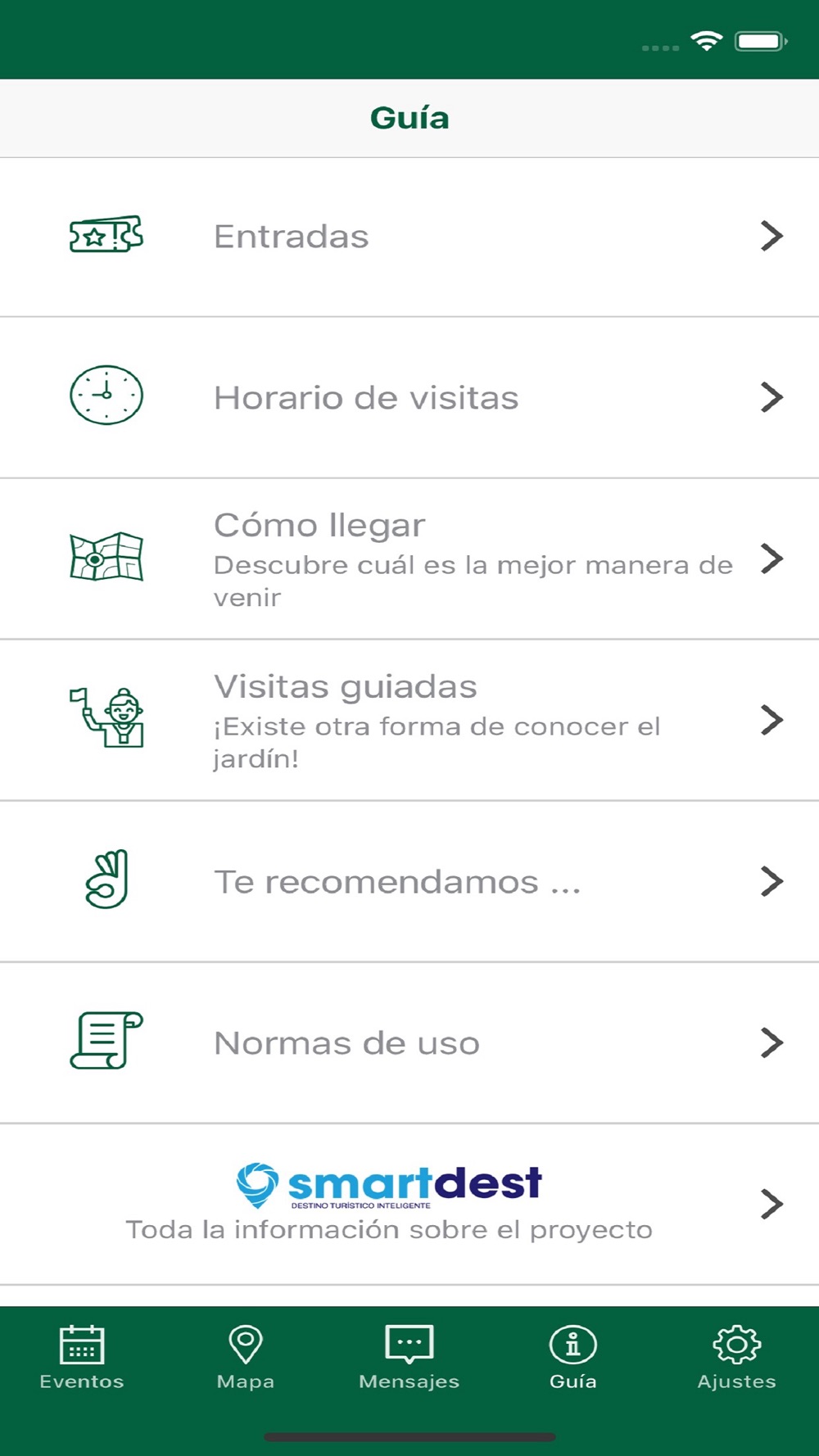Go to the Ajustes tab
This screenshot has height=1456, width=819.
[737, 1357]
